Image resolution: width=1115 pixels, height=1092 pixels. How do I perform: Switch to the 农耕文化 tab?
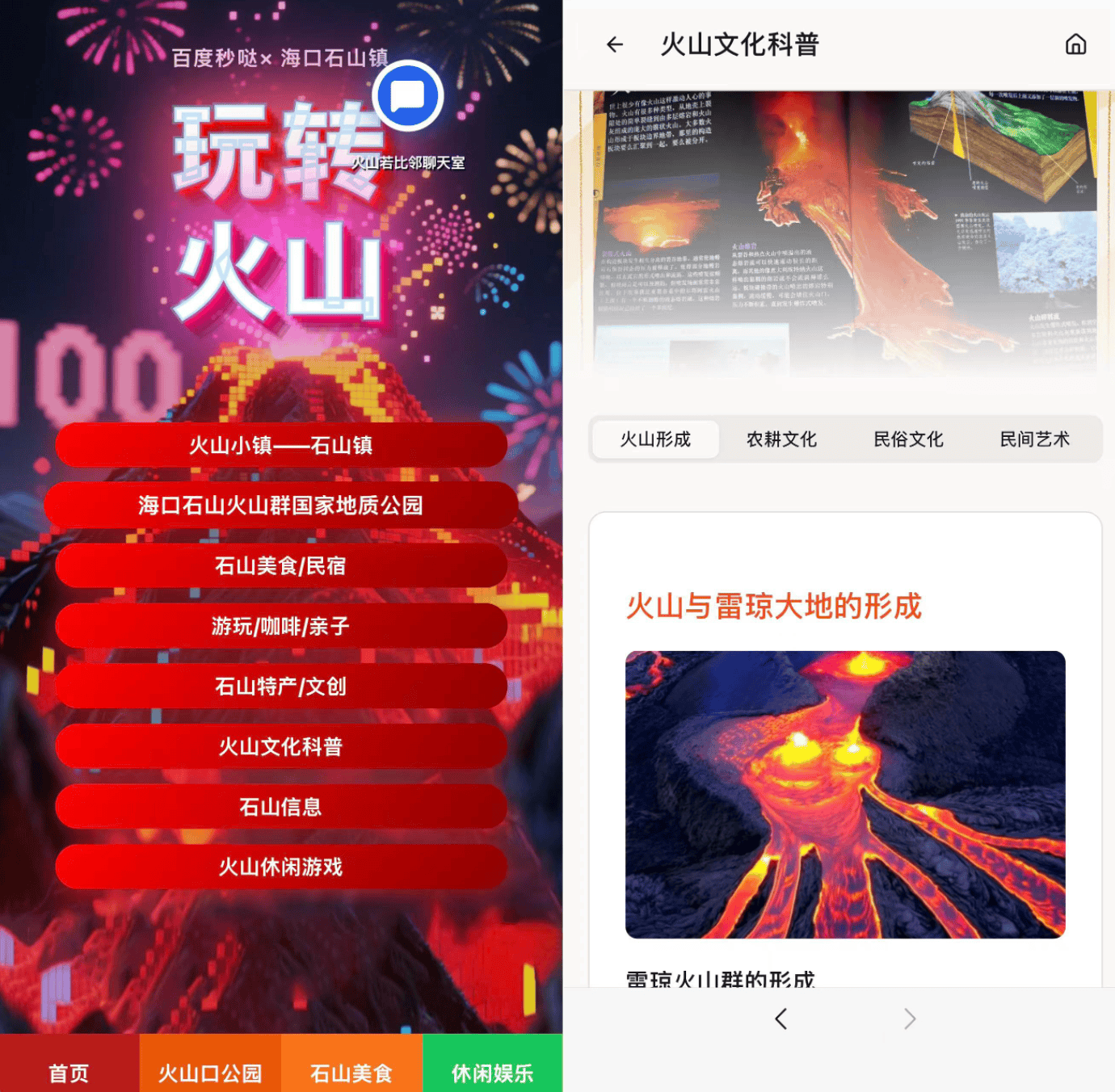(781, 439)
